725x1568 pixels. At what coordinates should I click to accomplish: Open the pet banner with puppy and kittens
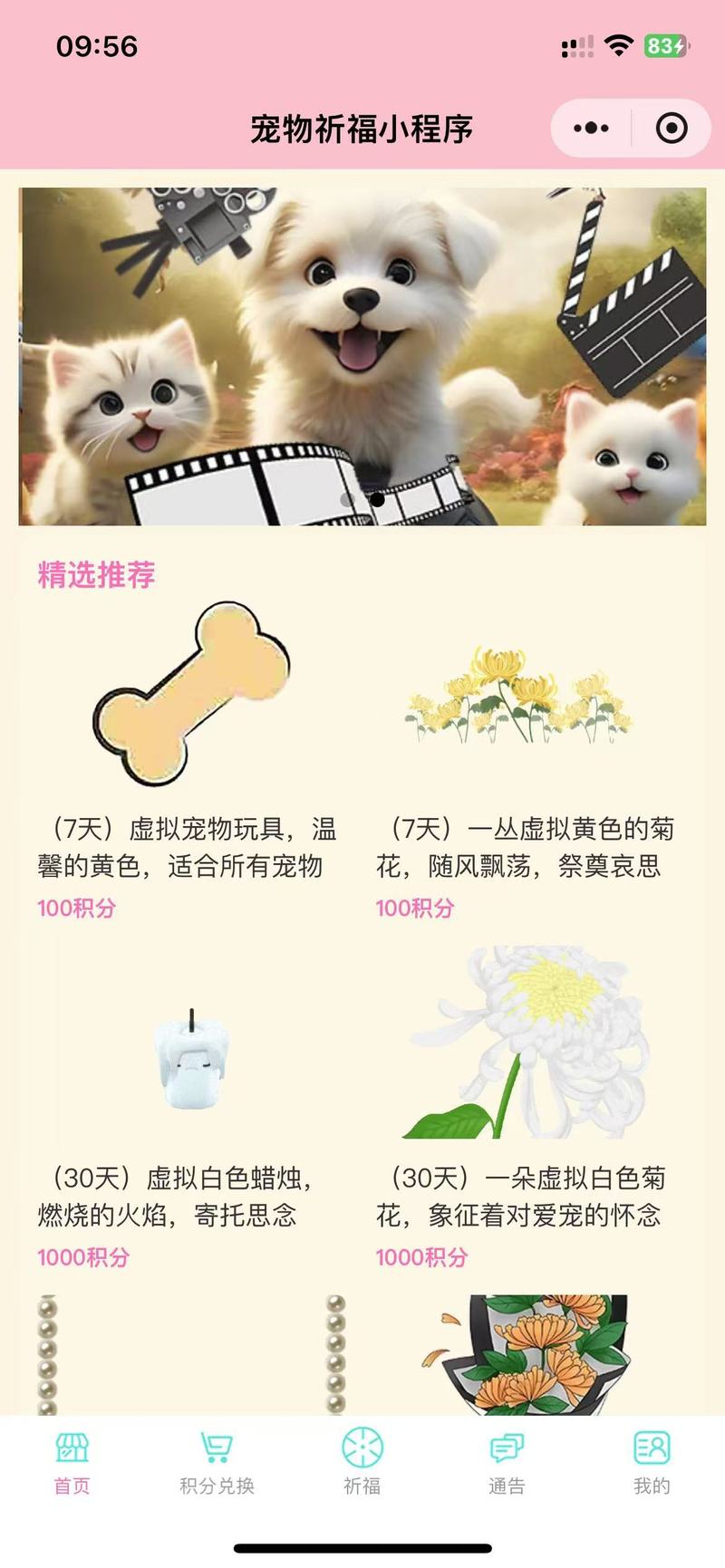362,356
